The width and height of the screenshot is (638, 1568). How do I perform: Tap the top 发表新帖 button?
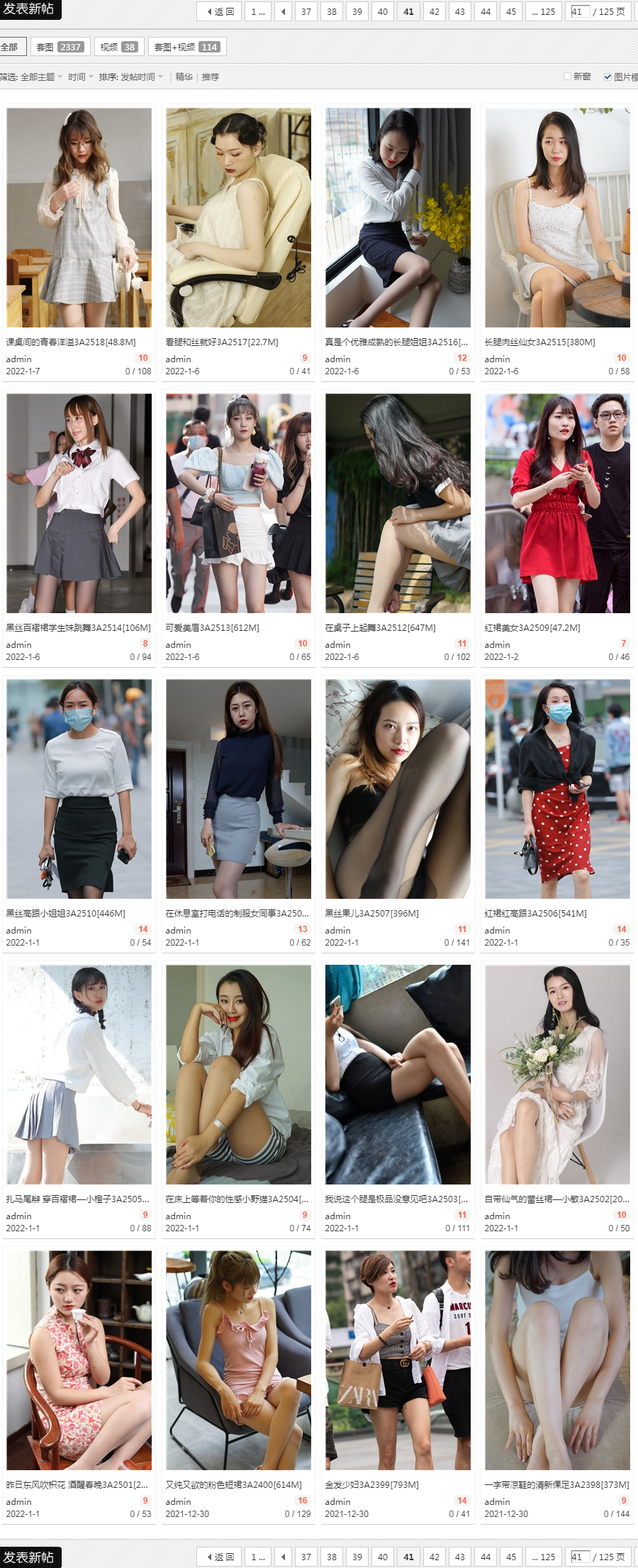(30, 9)
